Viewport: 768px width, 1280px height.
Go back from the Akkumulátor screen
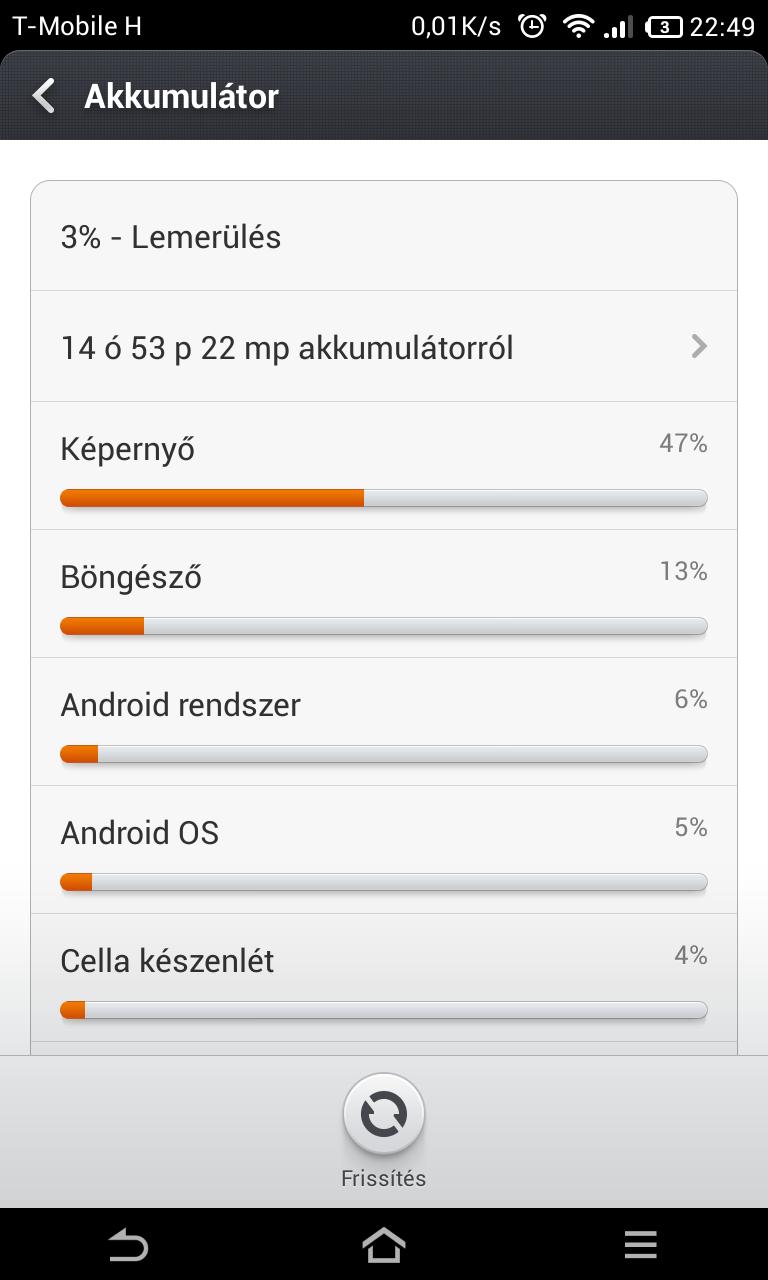click(44, 96)
